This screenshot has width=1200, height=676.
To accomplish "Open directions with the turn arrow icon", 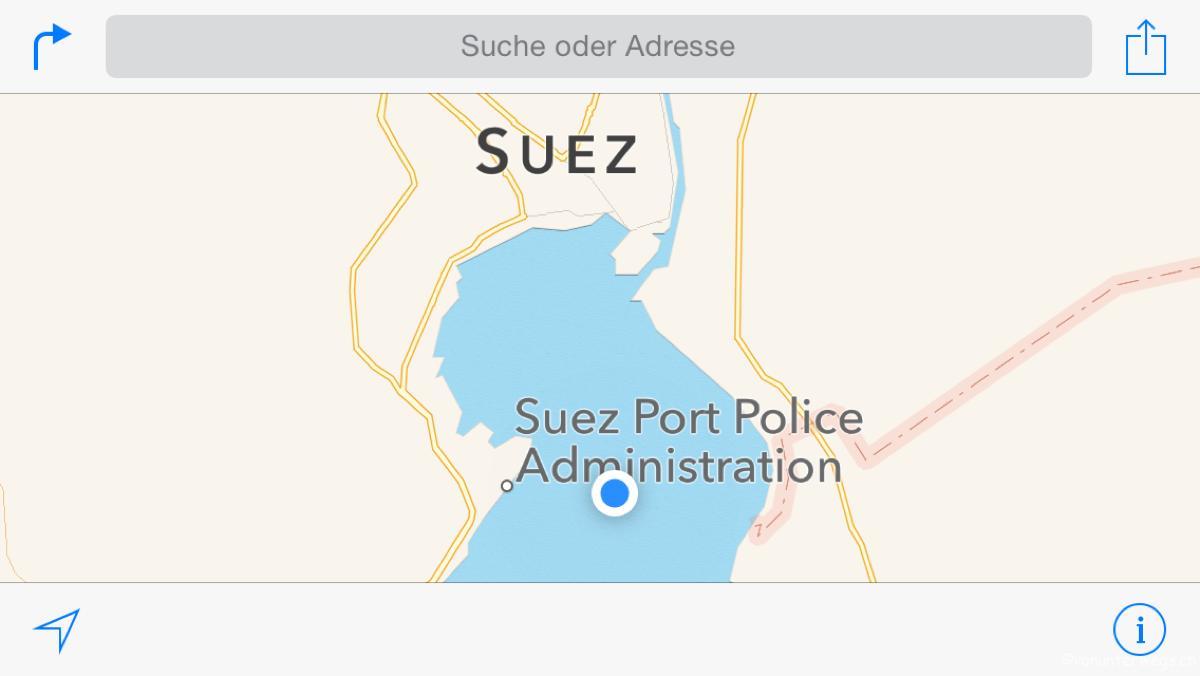I will click(x=52, y=47).
